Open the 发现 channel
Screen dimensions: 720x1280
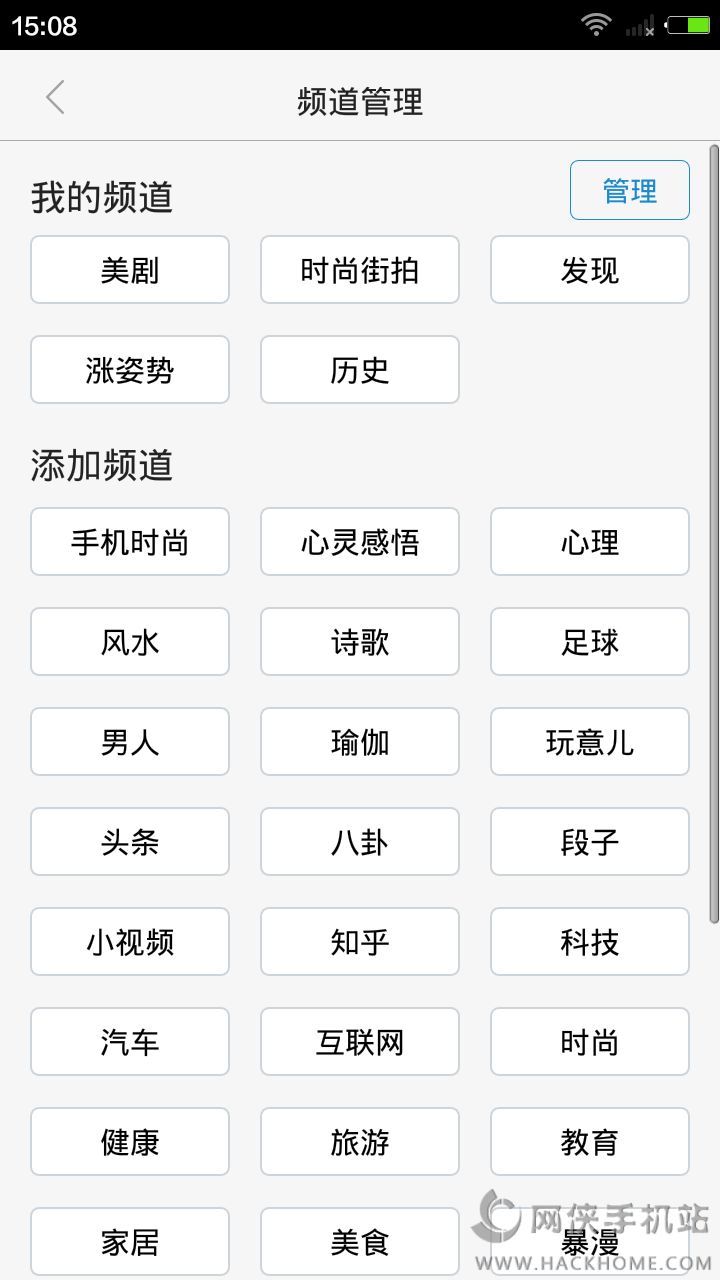click(590, 270)
